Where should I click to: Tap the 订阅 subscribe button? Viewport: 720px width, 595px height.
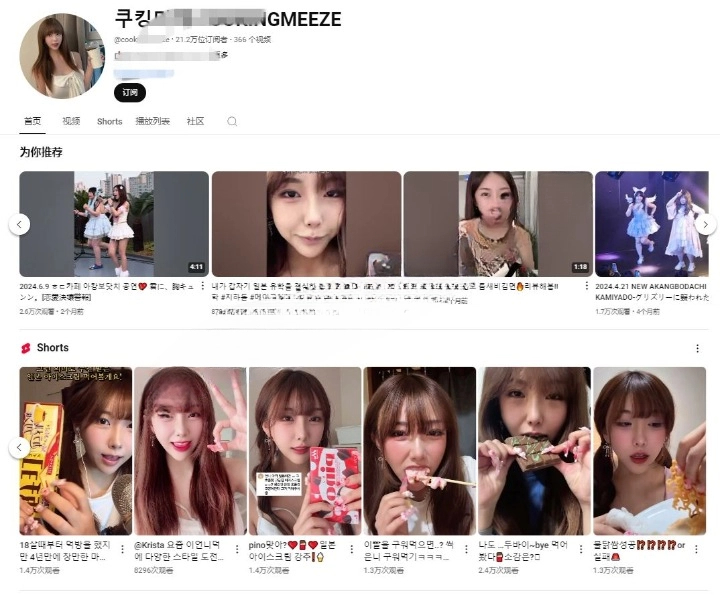click(x=130, y=92)
